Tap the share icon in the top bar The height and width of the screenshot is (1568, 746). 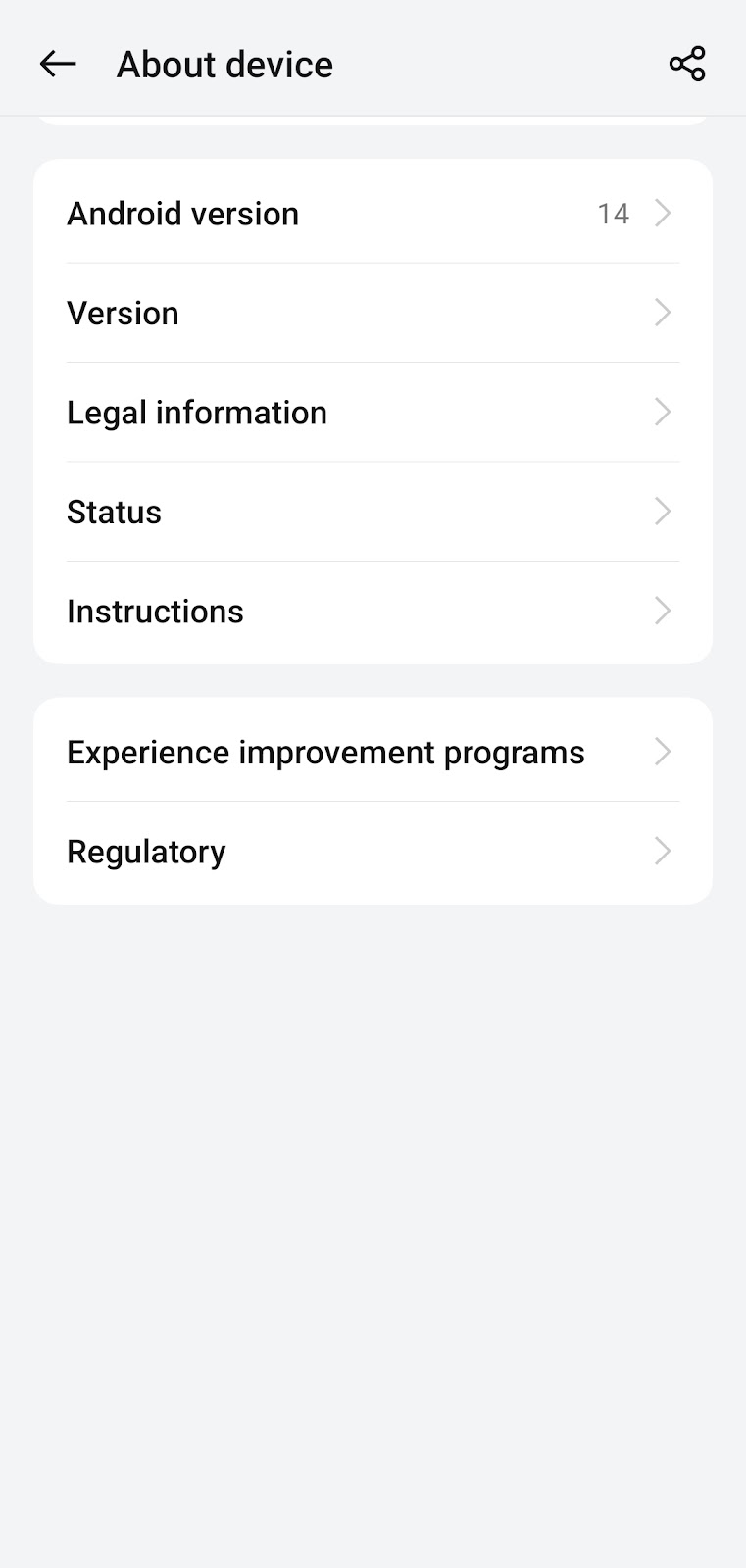(686, 64)
